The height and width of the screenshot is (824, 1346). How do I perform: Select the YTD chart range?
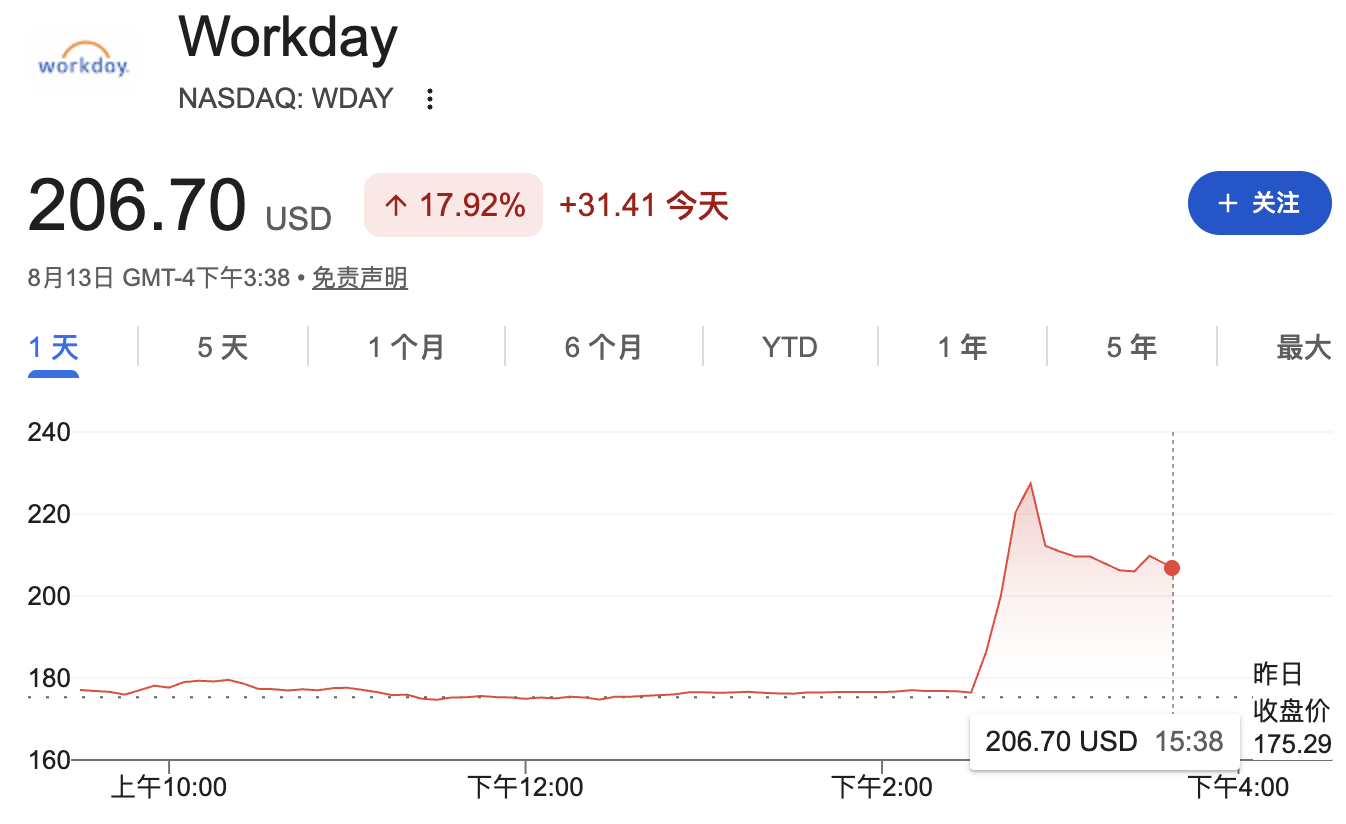coord(790,348)
